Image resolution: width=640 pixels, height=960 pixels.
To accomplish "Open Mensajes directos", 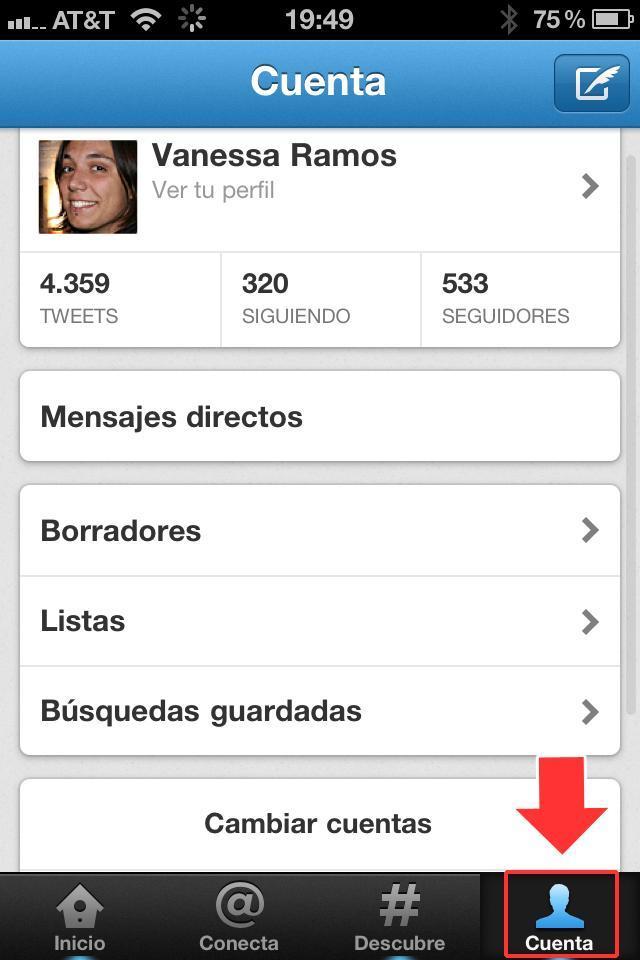I will 320,417.
